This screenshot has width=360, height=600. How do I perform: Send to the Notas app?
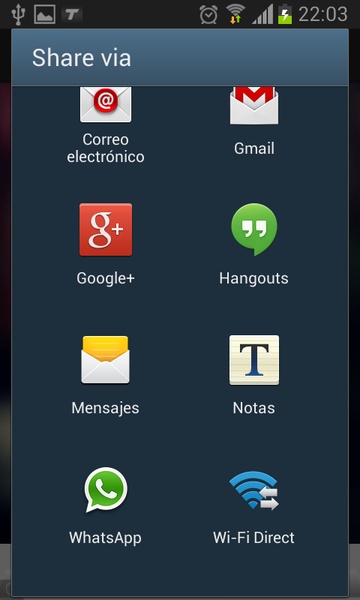[254, 375]
